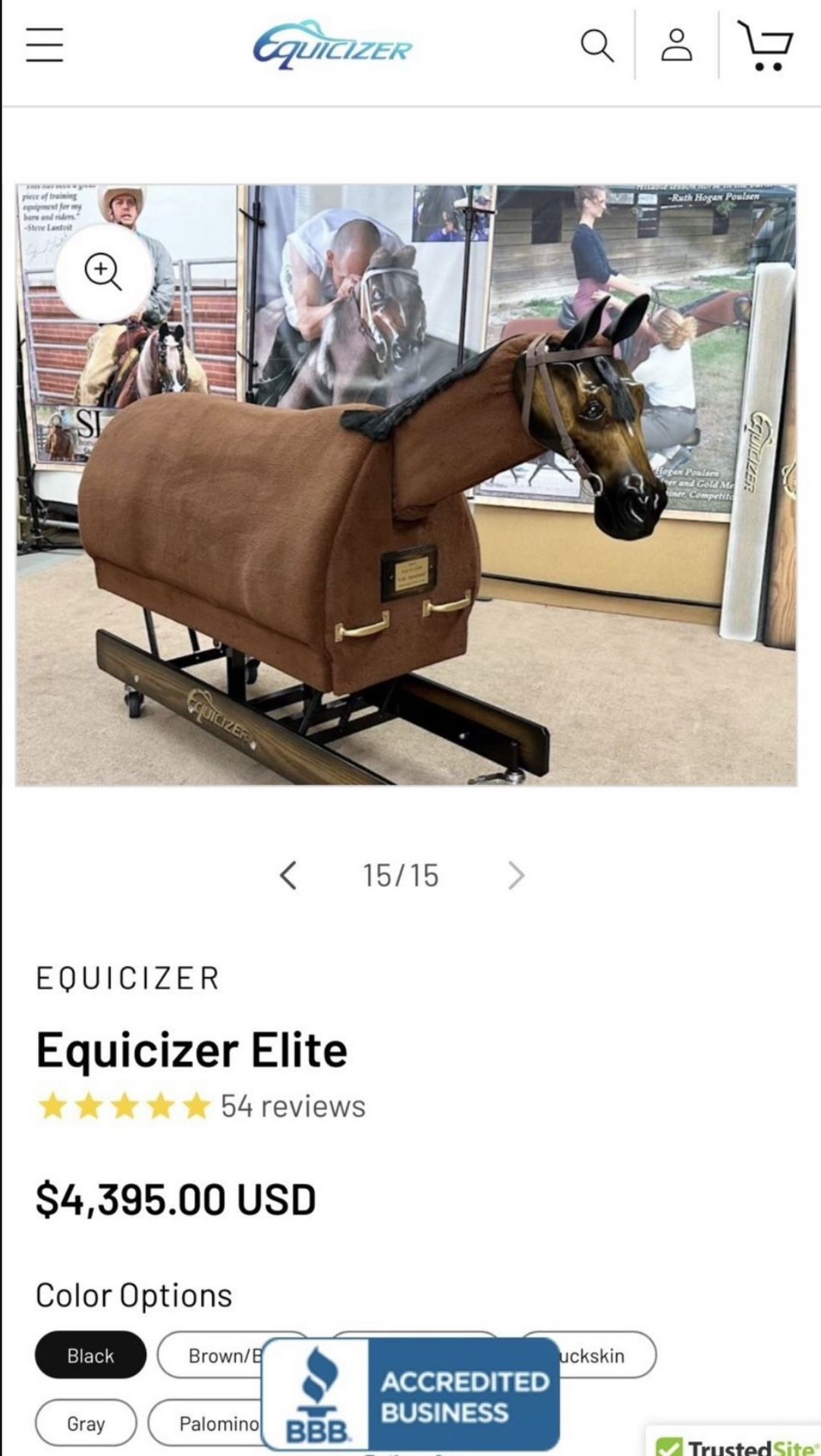Go to the previous product image

(288, 875)
